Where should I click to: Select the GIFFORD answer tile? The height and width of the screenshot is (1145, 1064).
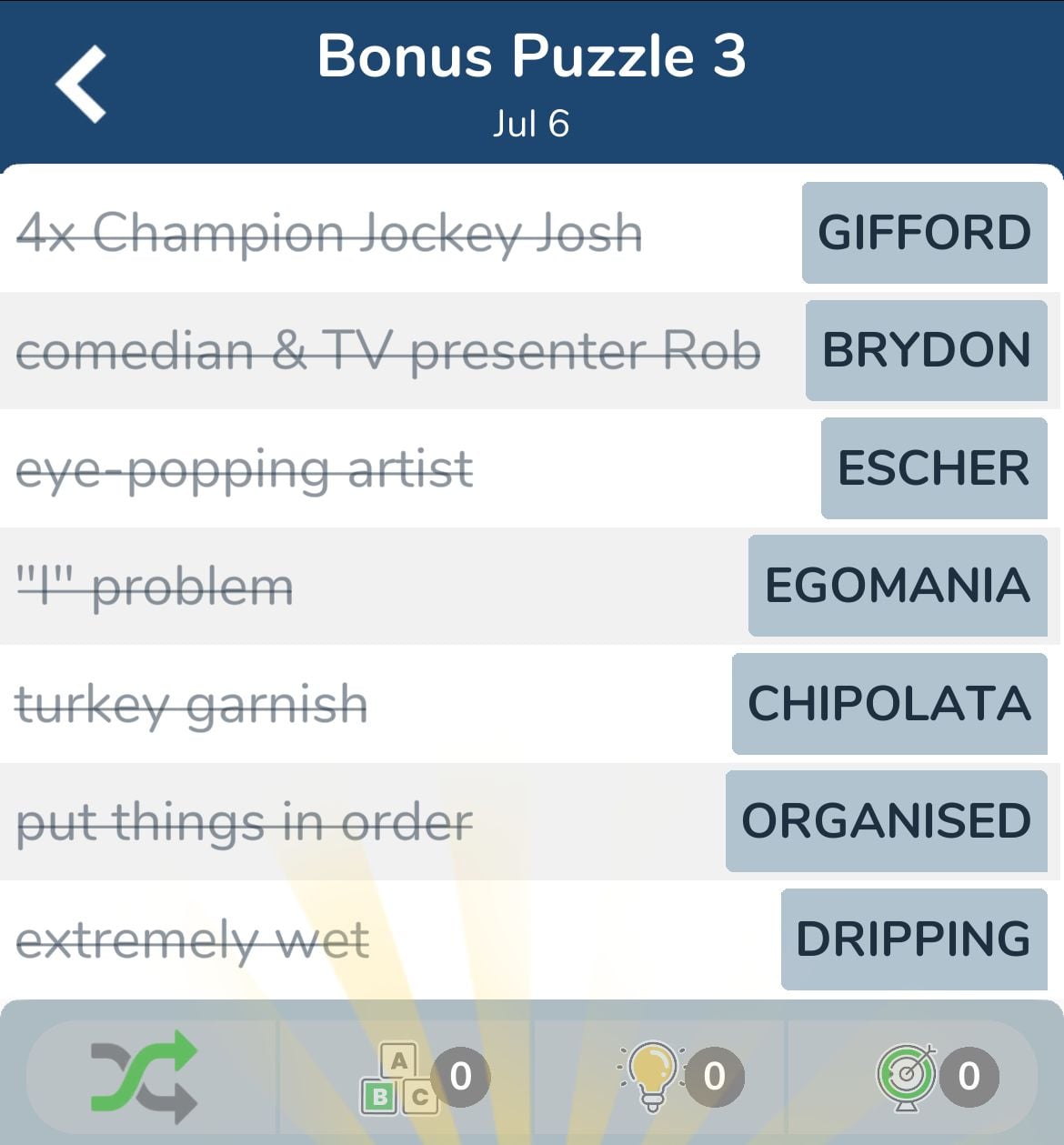(x=924, y=233)
